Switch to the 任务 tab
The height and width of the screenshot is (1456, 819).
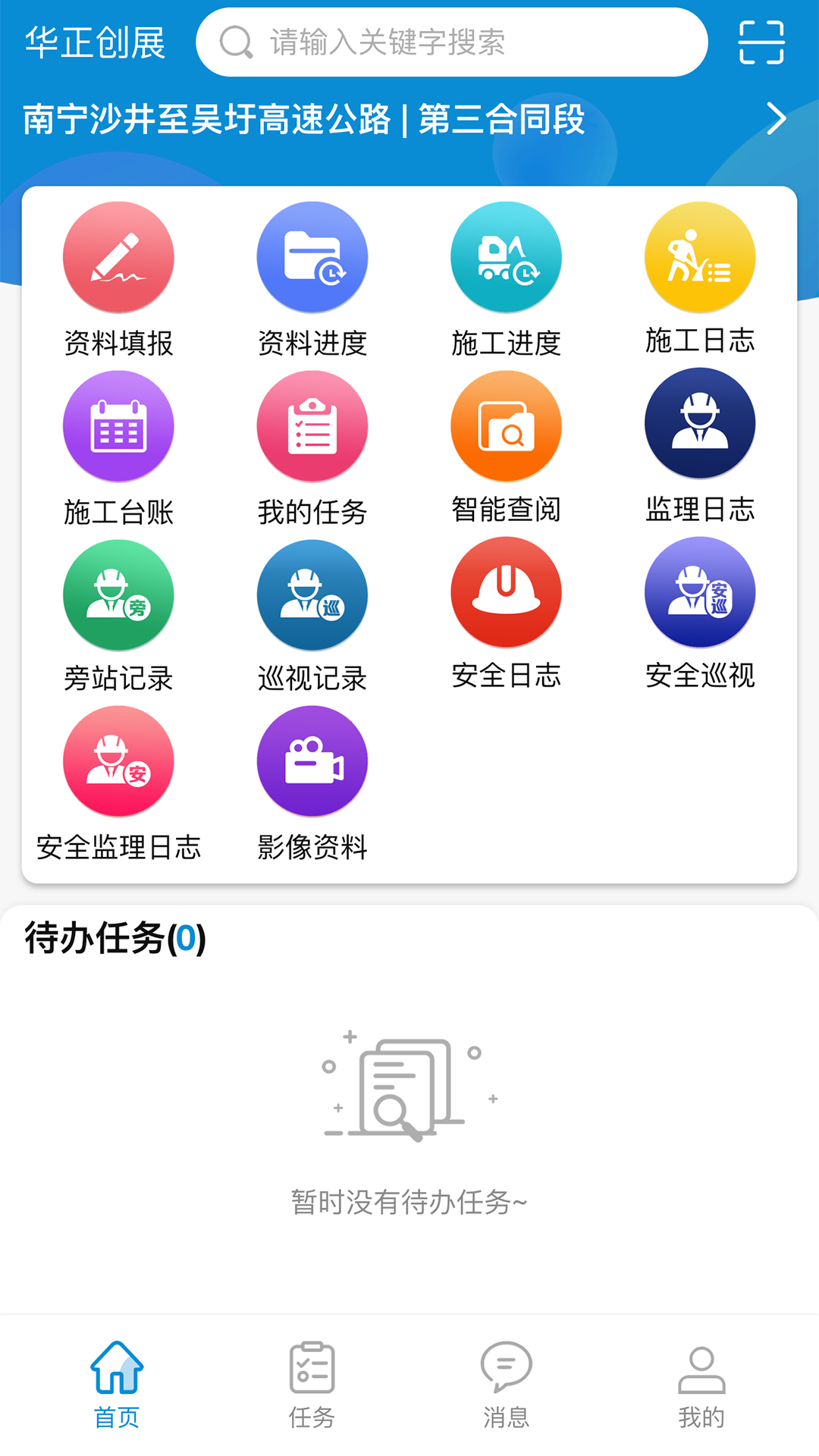click(312, 1385)
